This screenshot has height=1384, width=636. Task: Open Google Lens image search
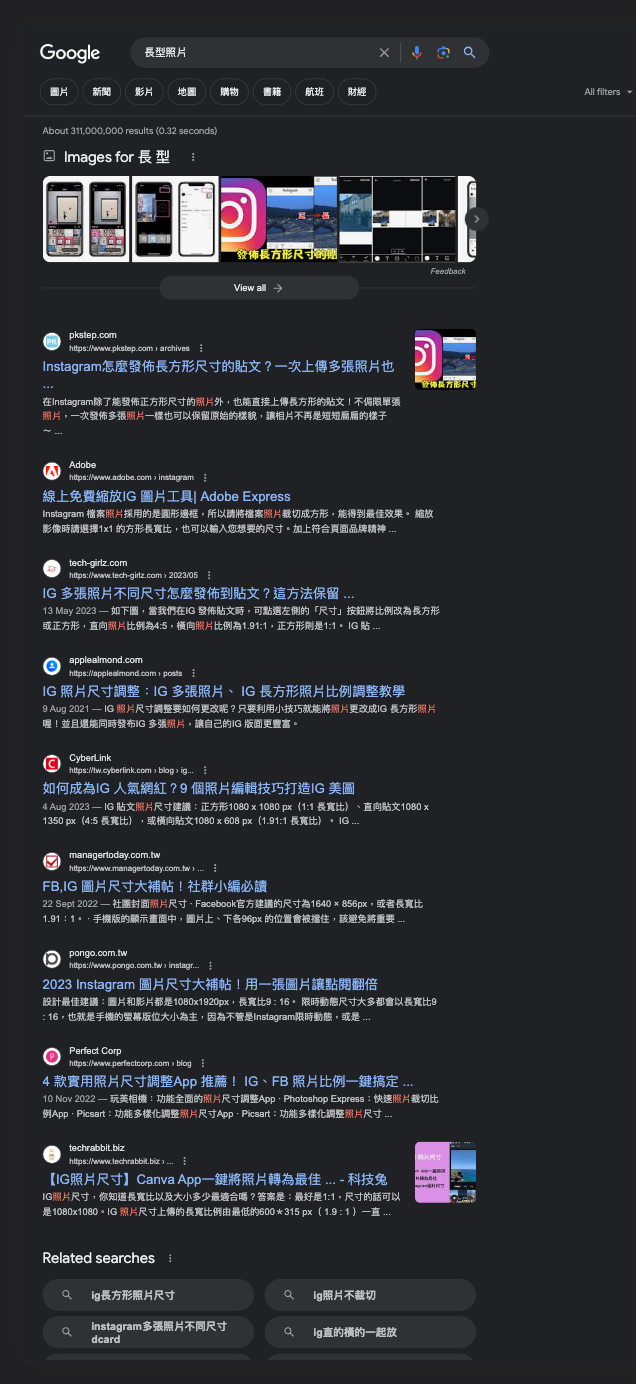coord(443,53)
